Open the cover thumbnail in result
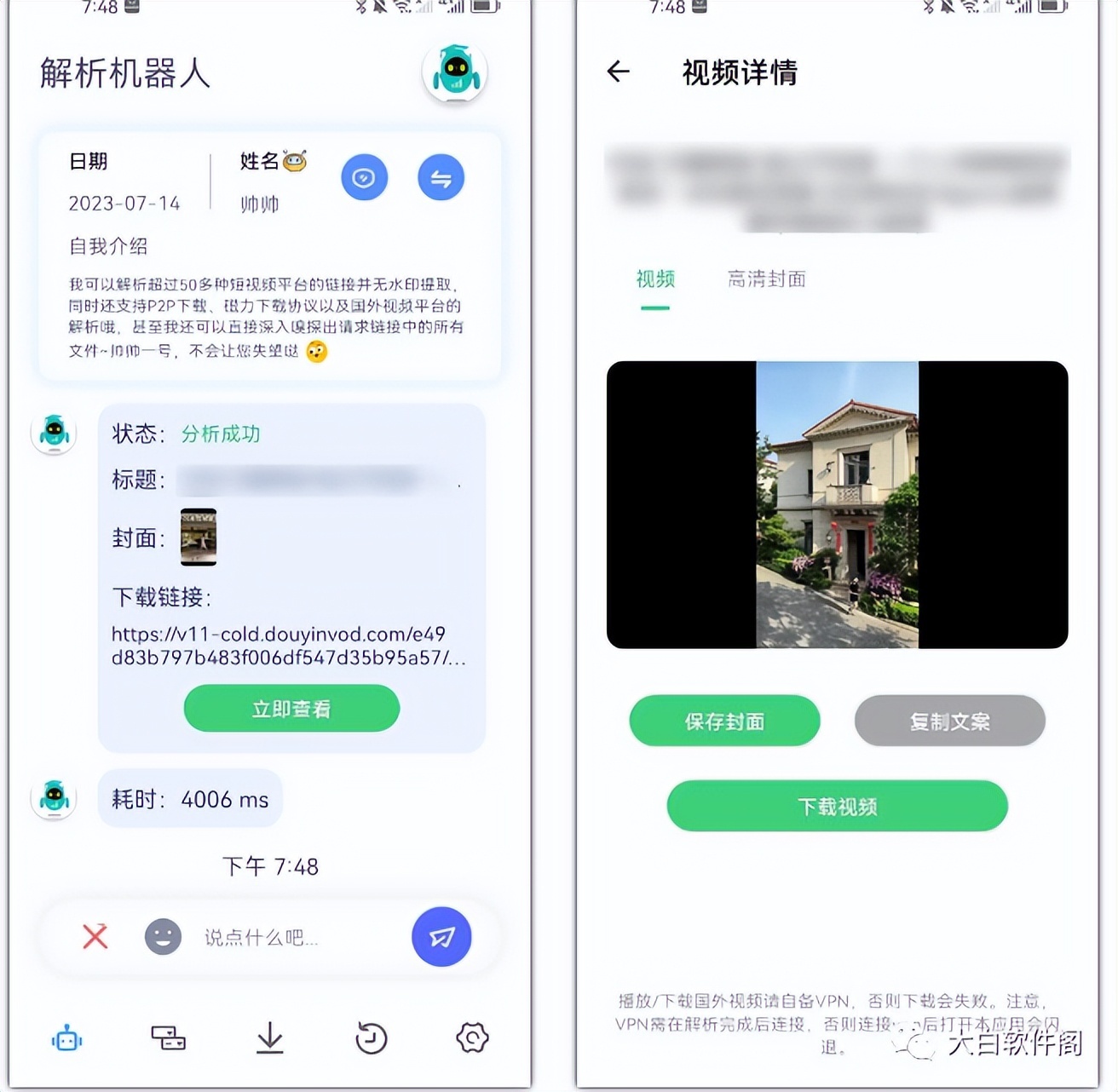1118x1092 pixels. pos(199,537)
